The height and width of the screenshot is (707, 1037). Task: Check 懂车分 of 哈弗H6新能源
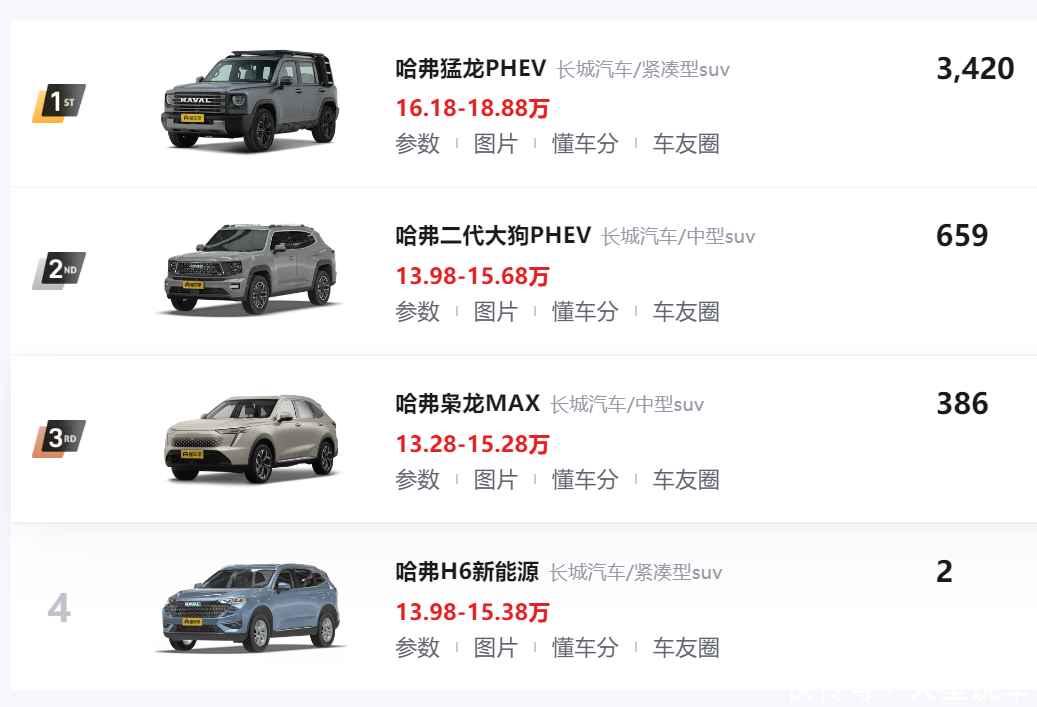[585, 648]
